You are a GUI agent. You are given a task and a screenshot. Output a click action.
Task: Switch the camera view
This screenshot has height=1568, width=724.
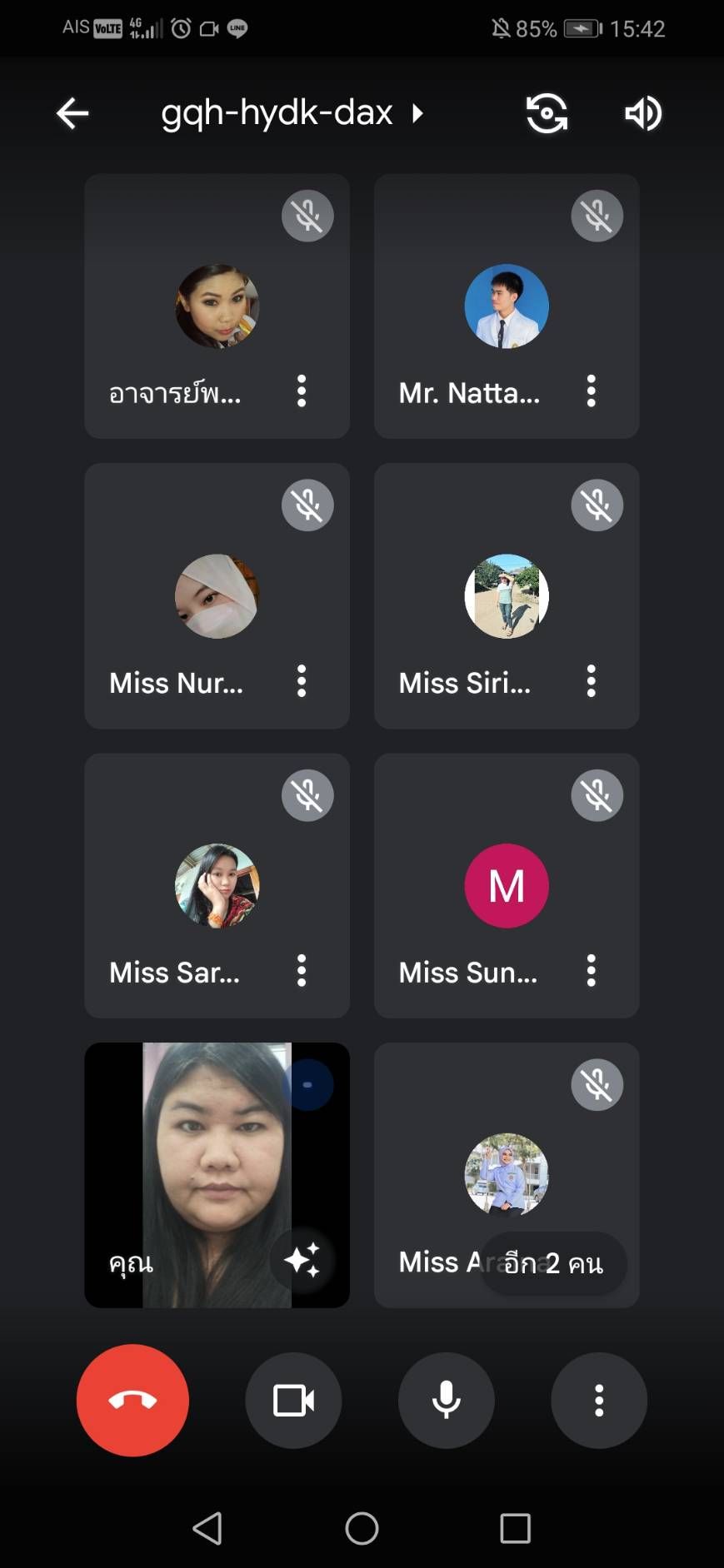pos(547,113)
